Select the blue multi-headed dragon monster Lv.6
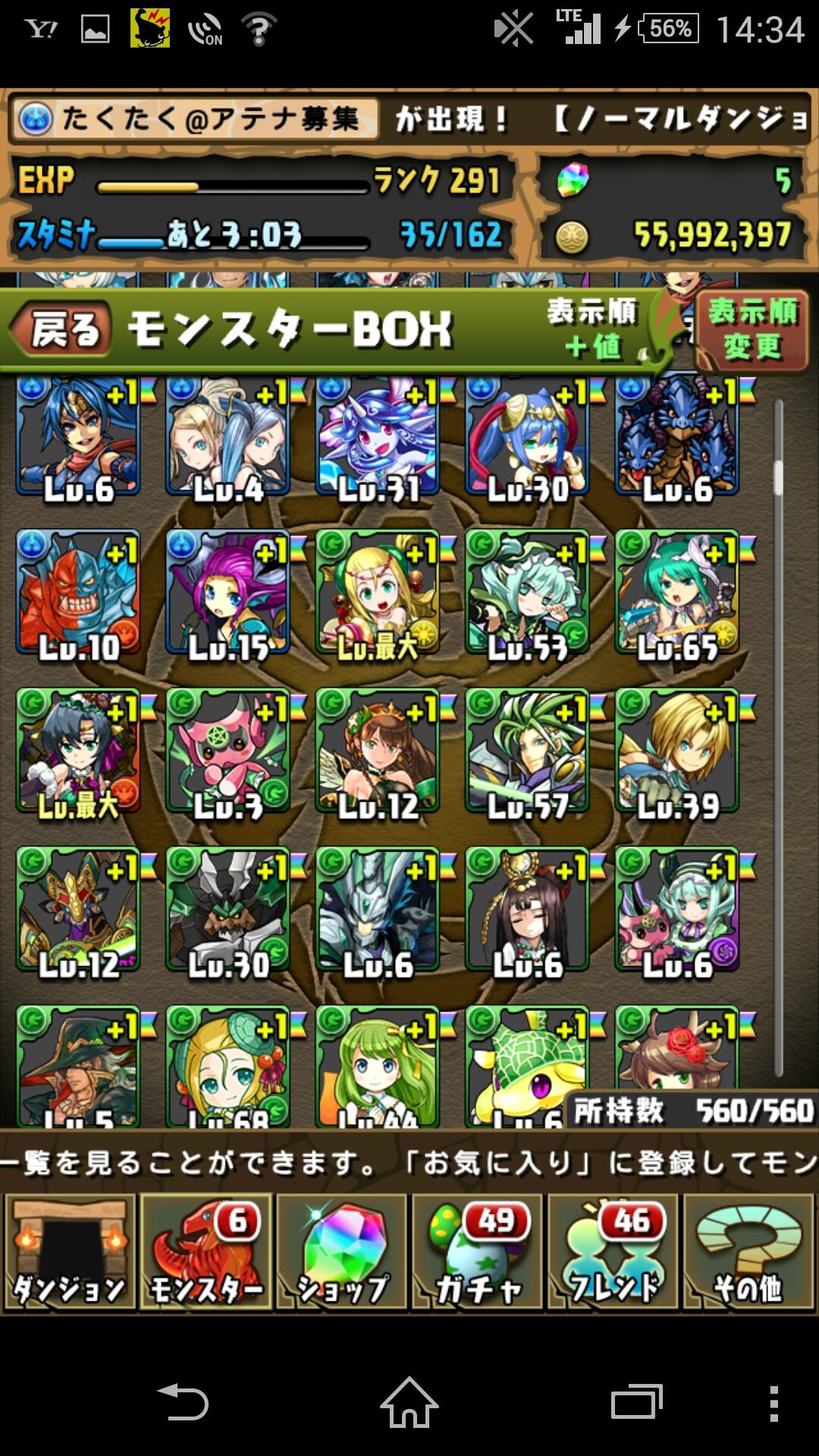Screen dimensions: 819x1456 (x=677, y=436)
